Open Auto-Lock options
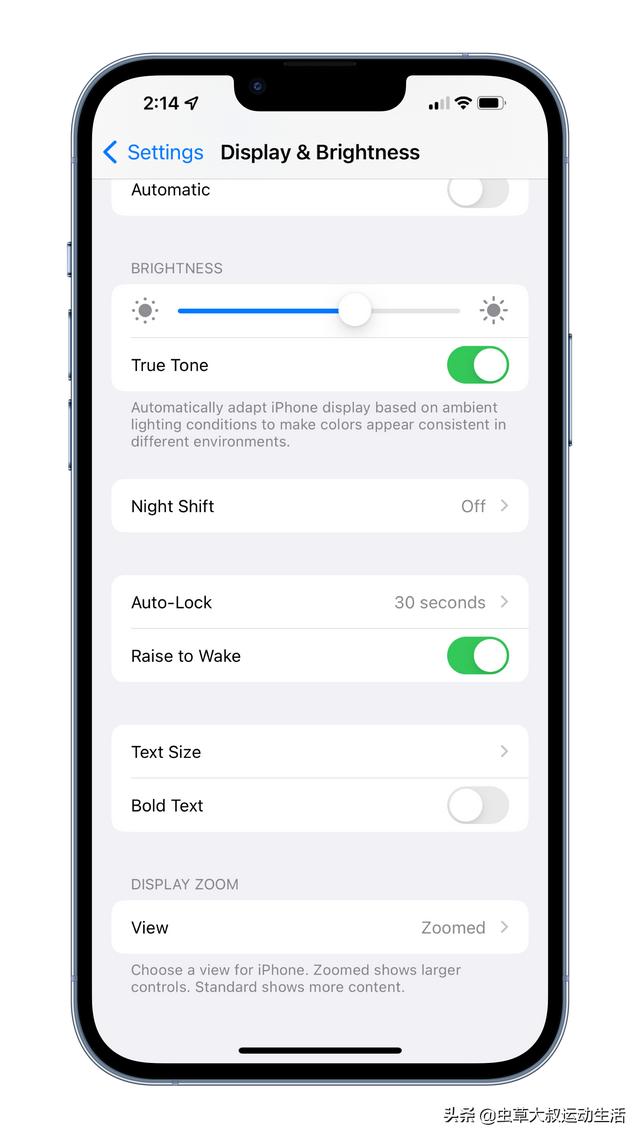 (319, 602)
